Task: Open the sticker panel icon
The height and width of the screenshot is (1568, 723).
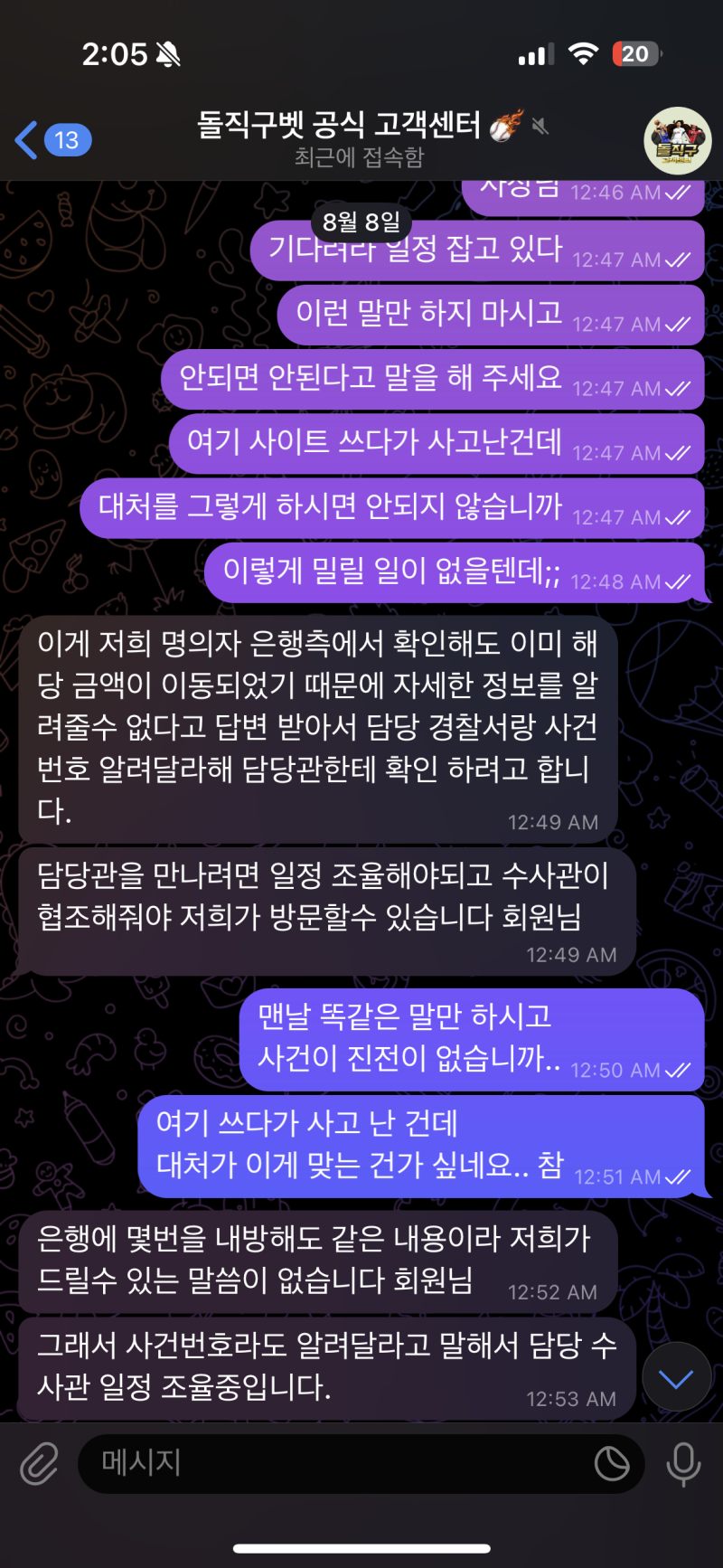Action: pyautogui.click(x=612, y=1462)
